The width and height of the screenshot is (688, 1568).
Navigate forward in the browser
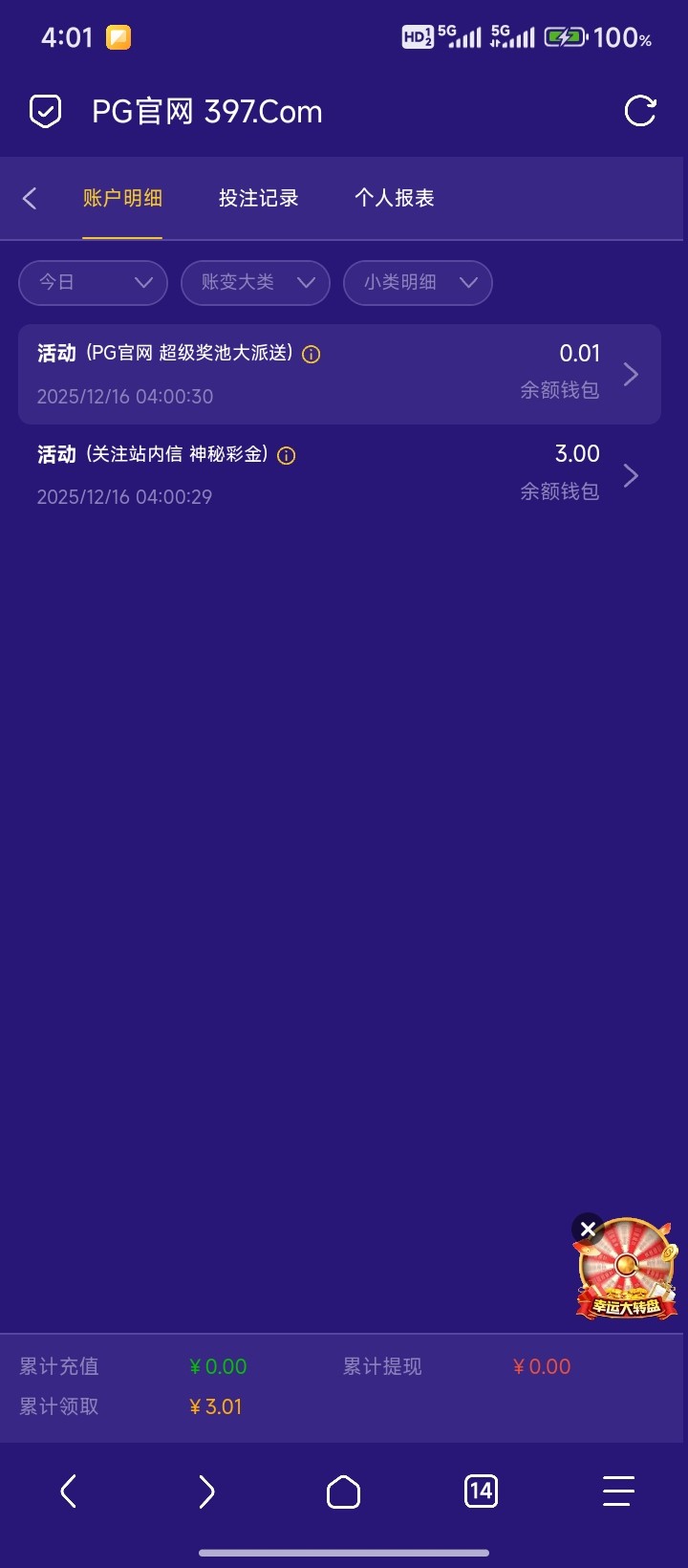(x=206, y=1492)
